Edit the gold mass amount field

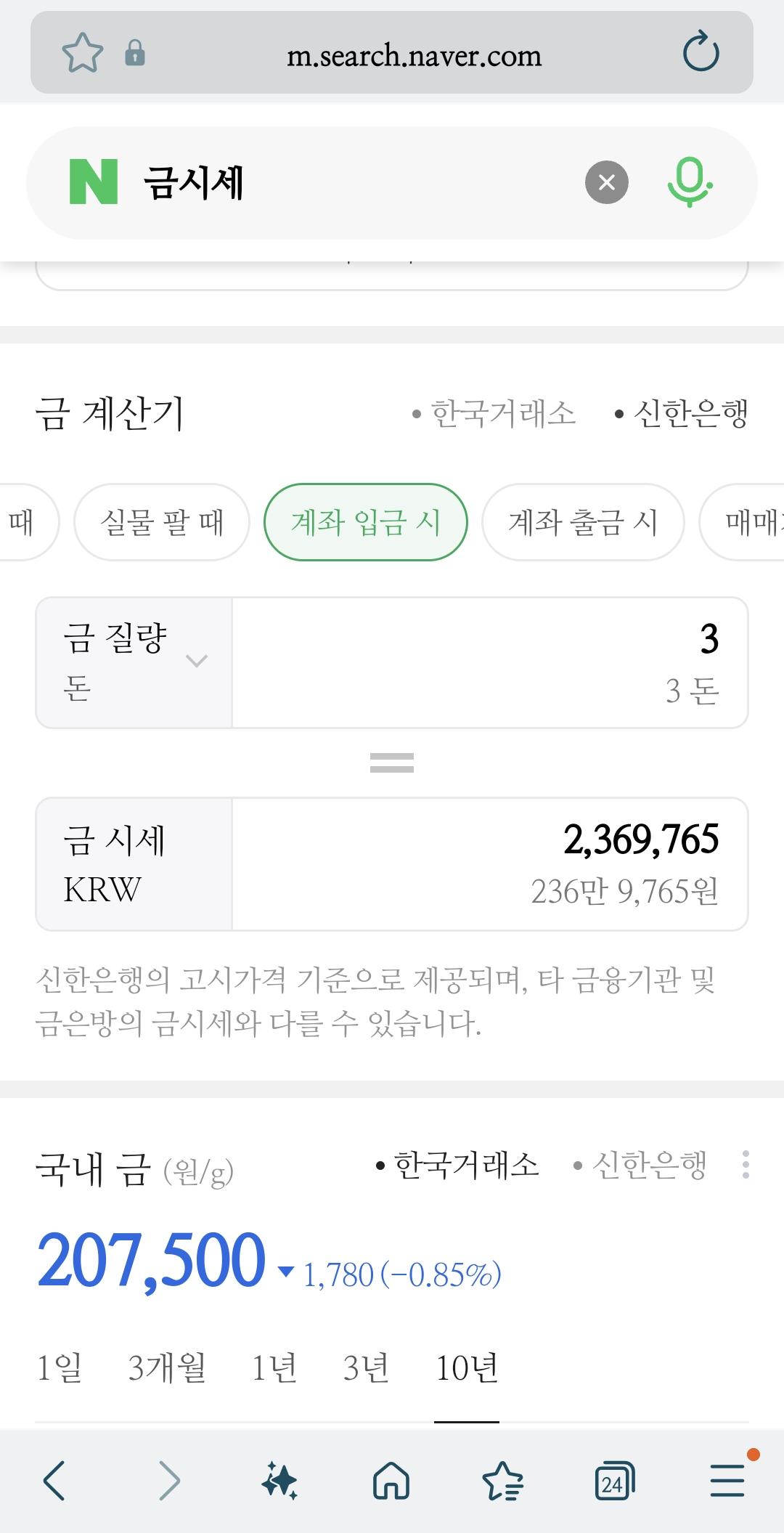pos(490,662)
